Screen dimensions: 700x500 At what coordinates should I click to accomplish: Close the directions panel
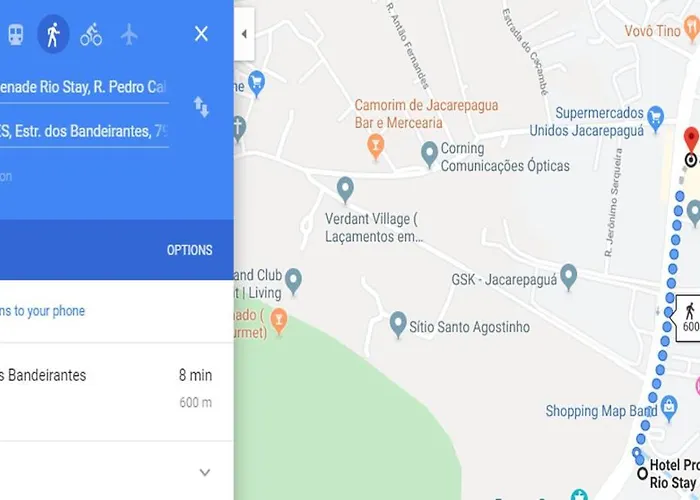[201, 35]
